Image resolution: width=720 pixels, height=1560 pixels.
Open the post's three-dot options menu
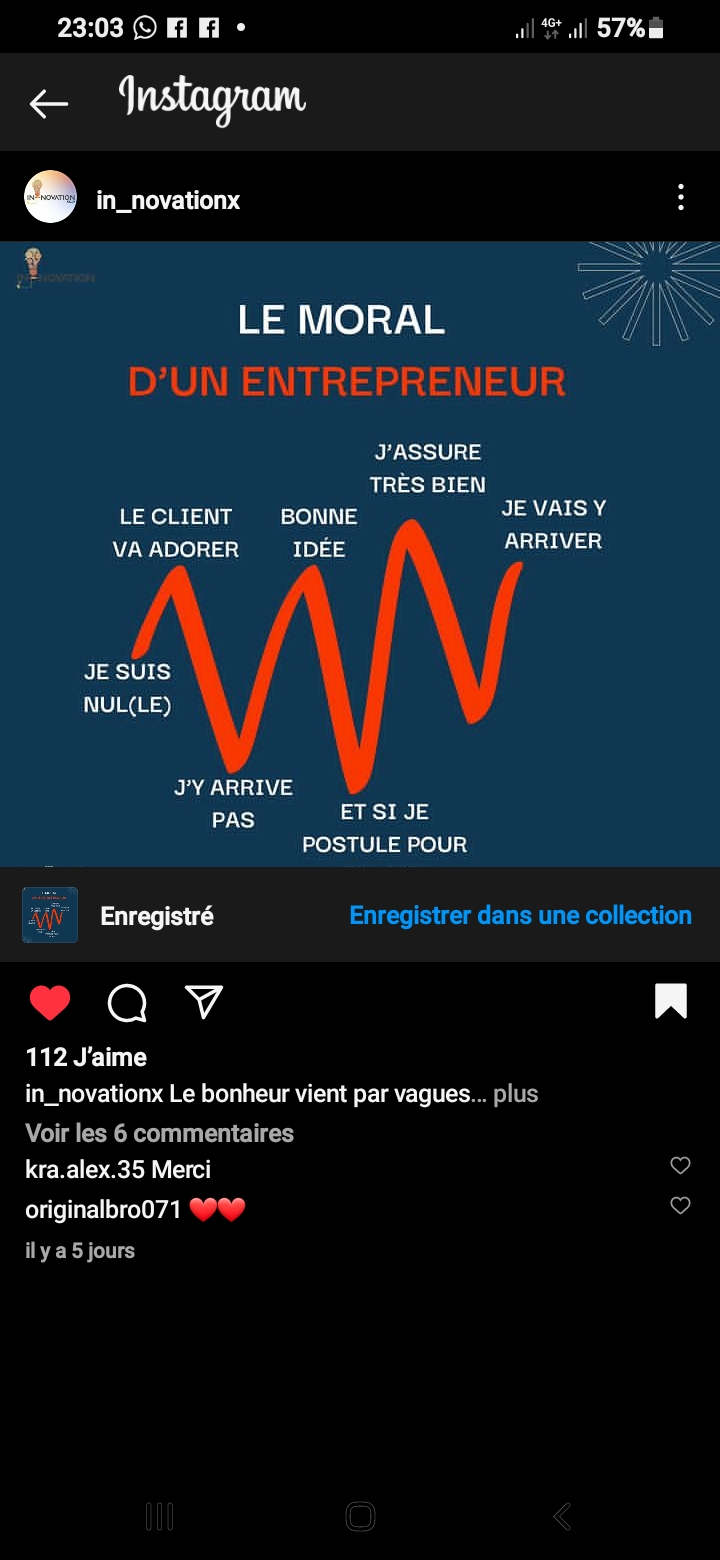click(680, 197)
